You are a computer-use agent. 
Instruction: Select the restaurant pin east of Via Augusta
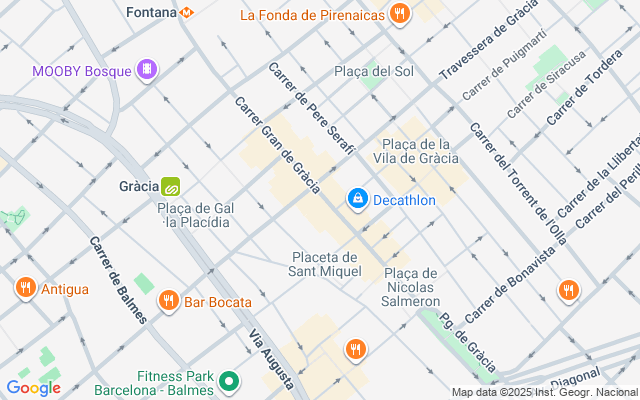tap(356, 350)
